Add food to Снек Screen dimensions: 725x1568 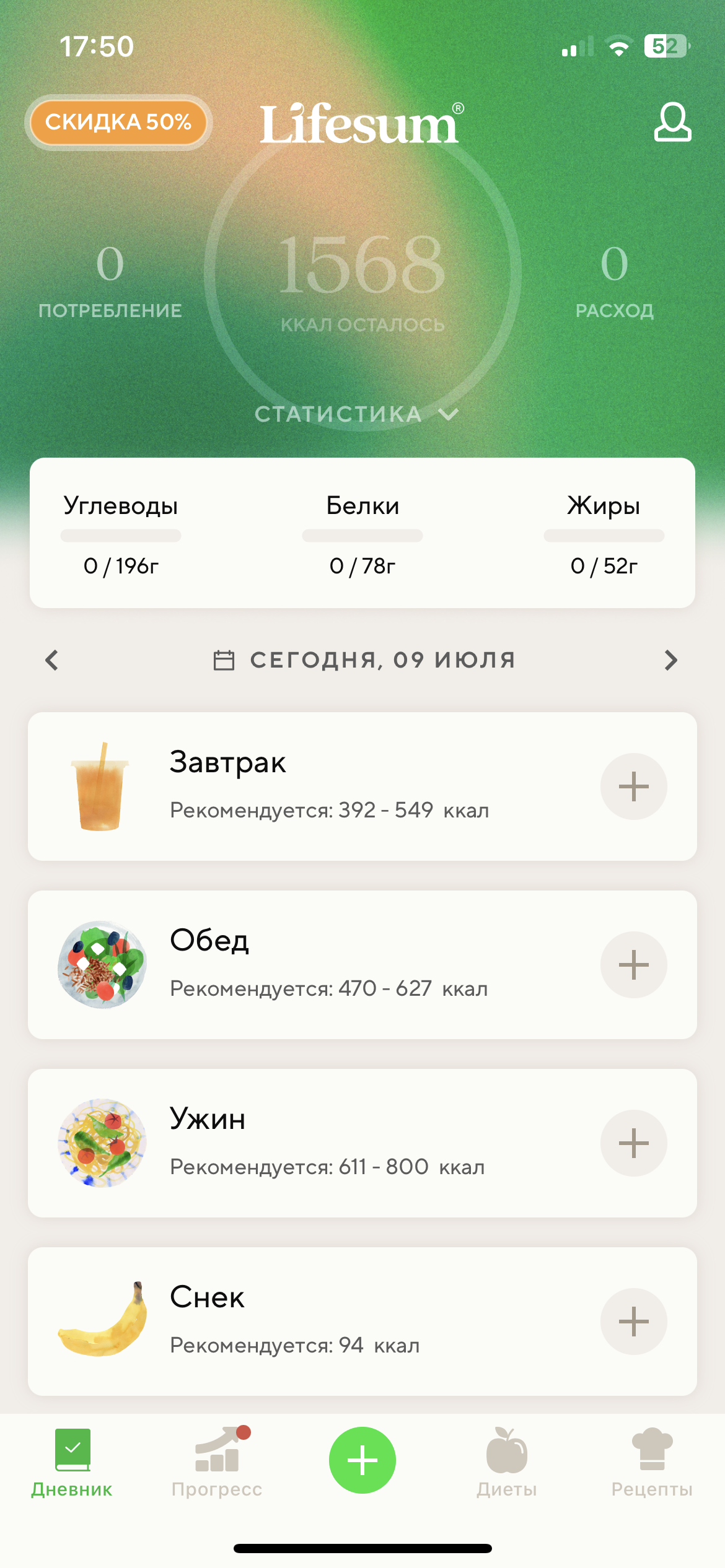click(x=633, y=1322)
